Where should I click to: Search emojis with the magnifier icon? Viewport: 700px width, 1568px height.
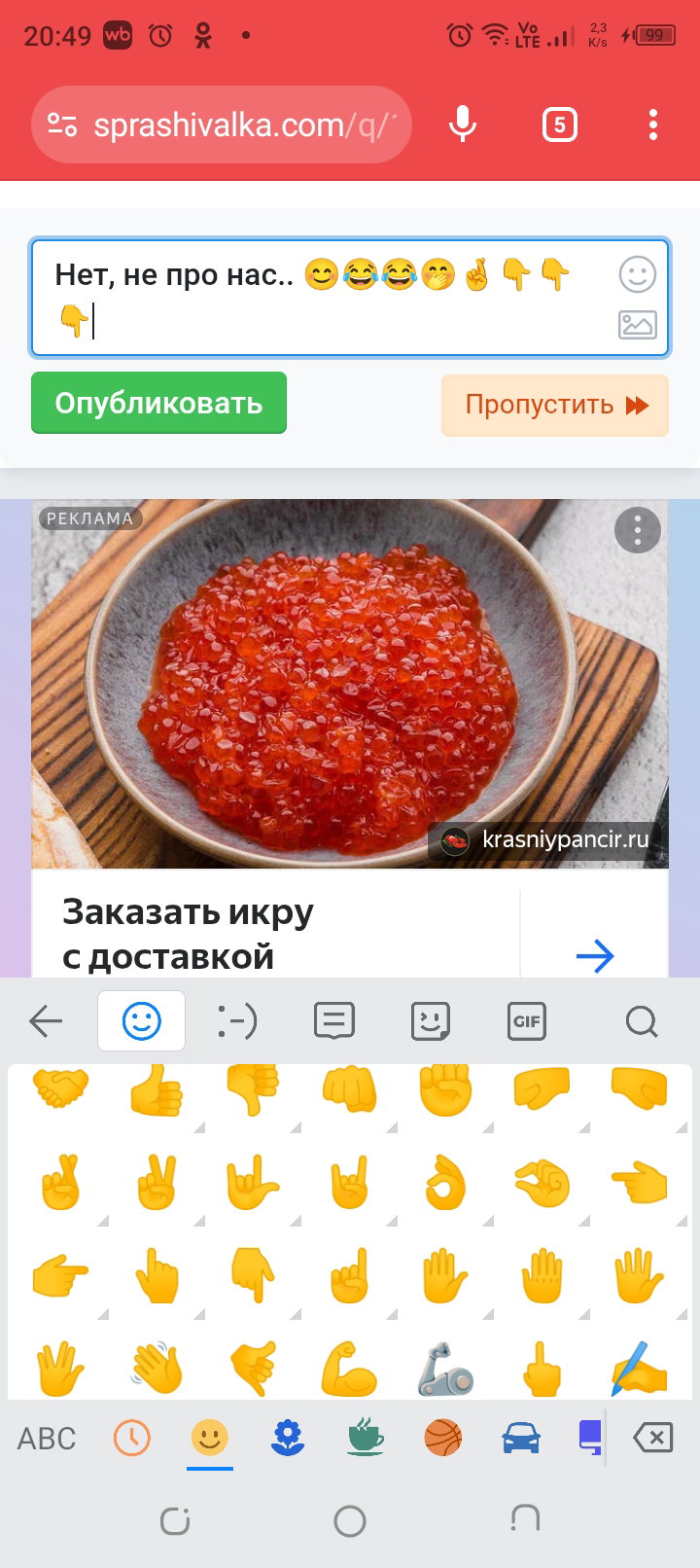[x=642, y=1021]
